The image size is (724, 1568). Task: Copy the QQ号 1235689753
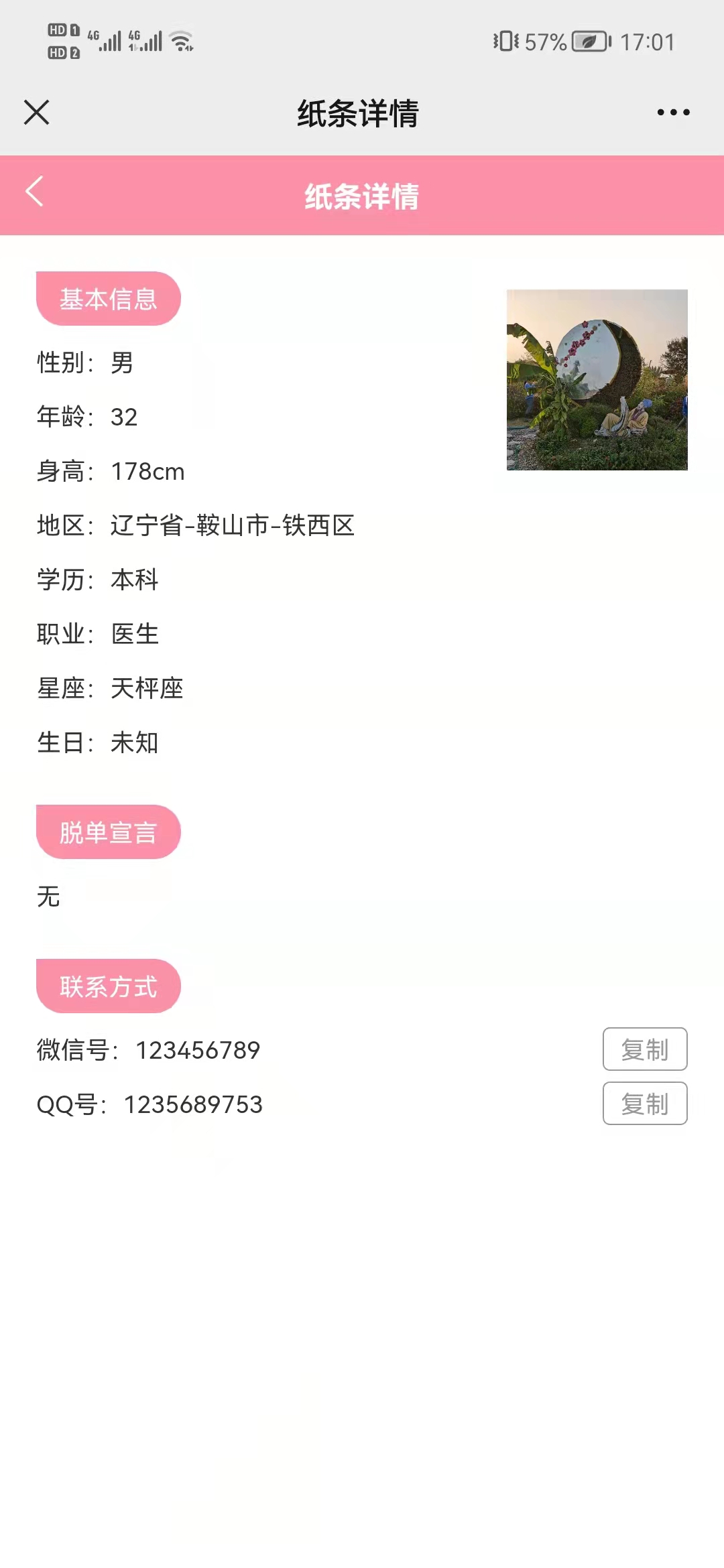[x=644, y=1104]
